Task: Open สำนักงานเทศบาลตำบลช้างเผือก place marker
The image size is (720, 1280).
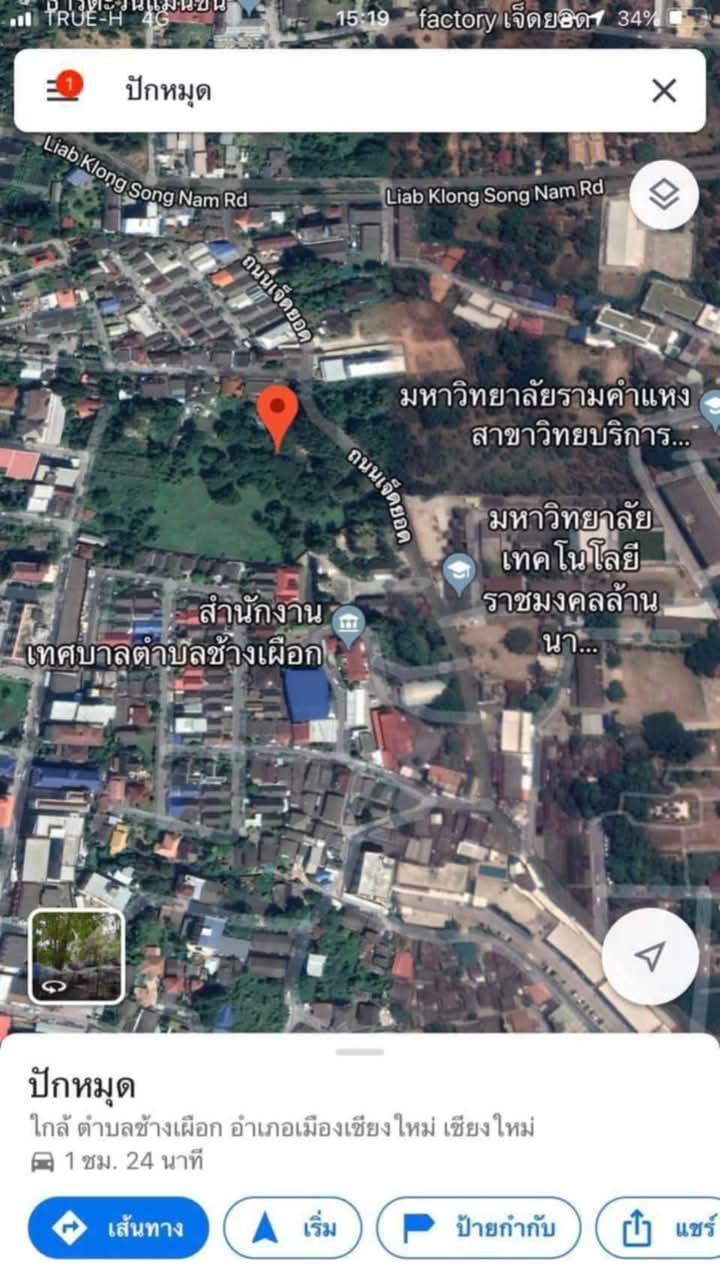Action: (x=348, y=626)
